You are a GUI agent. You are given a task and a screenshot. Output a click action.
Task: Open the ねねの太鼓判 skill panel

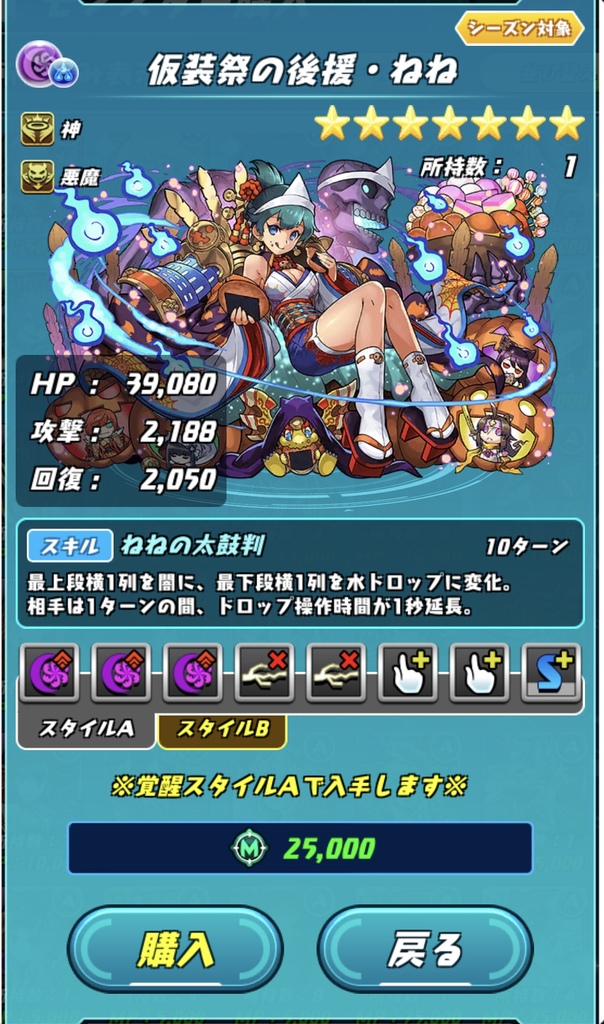tap(301, 572)
